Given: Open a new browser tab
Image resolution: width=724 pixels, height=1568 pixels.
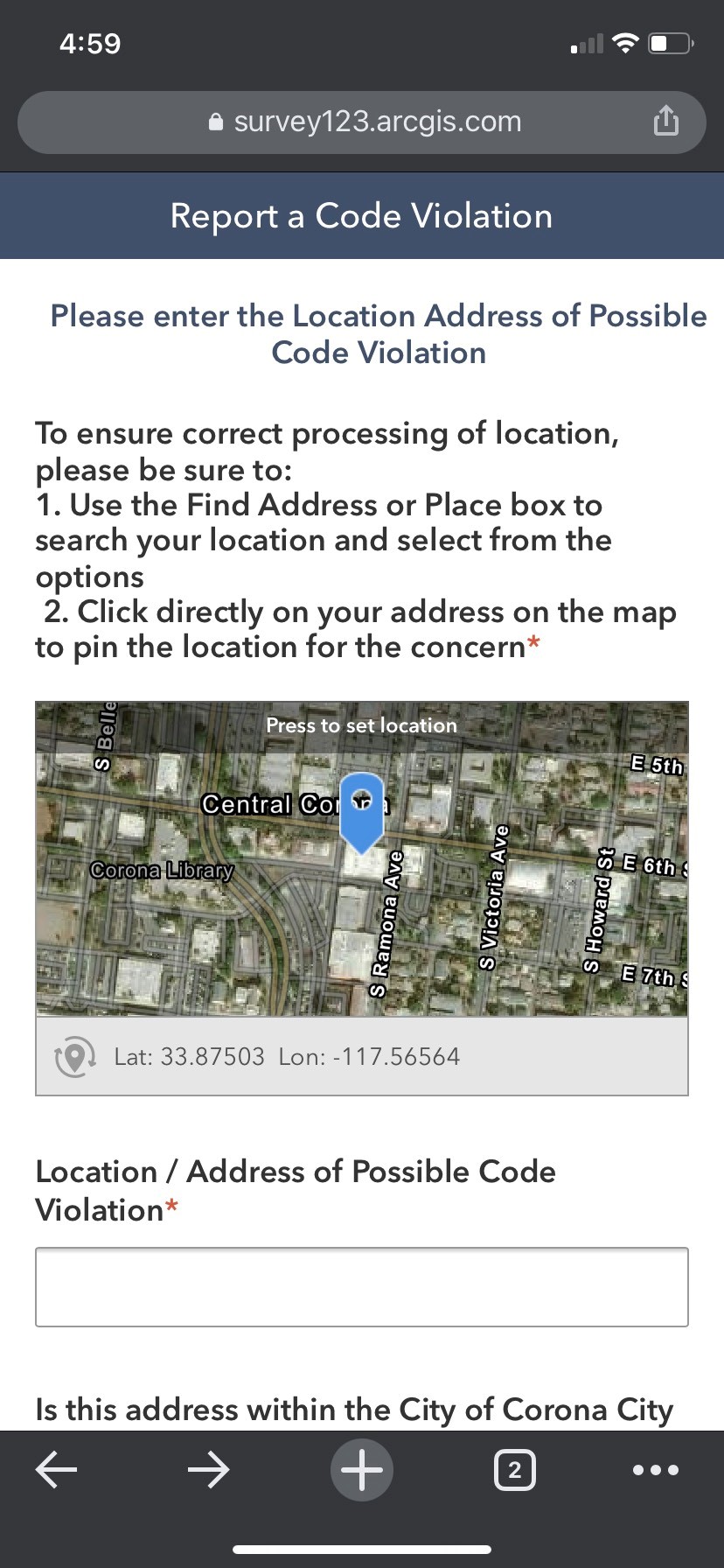Looking at the screenshot, I should point(361,1470).
